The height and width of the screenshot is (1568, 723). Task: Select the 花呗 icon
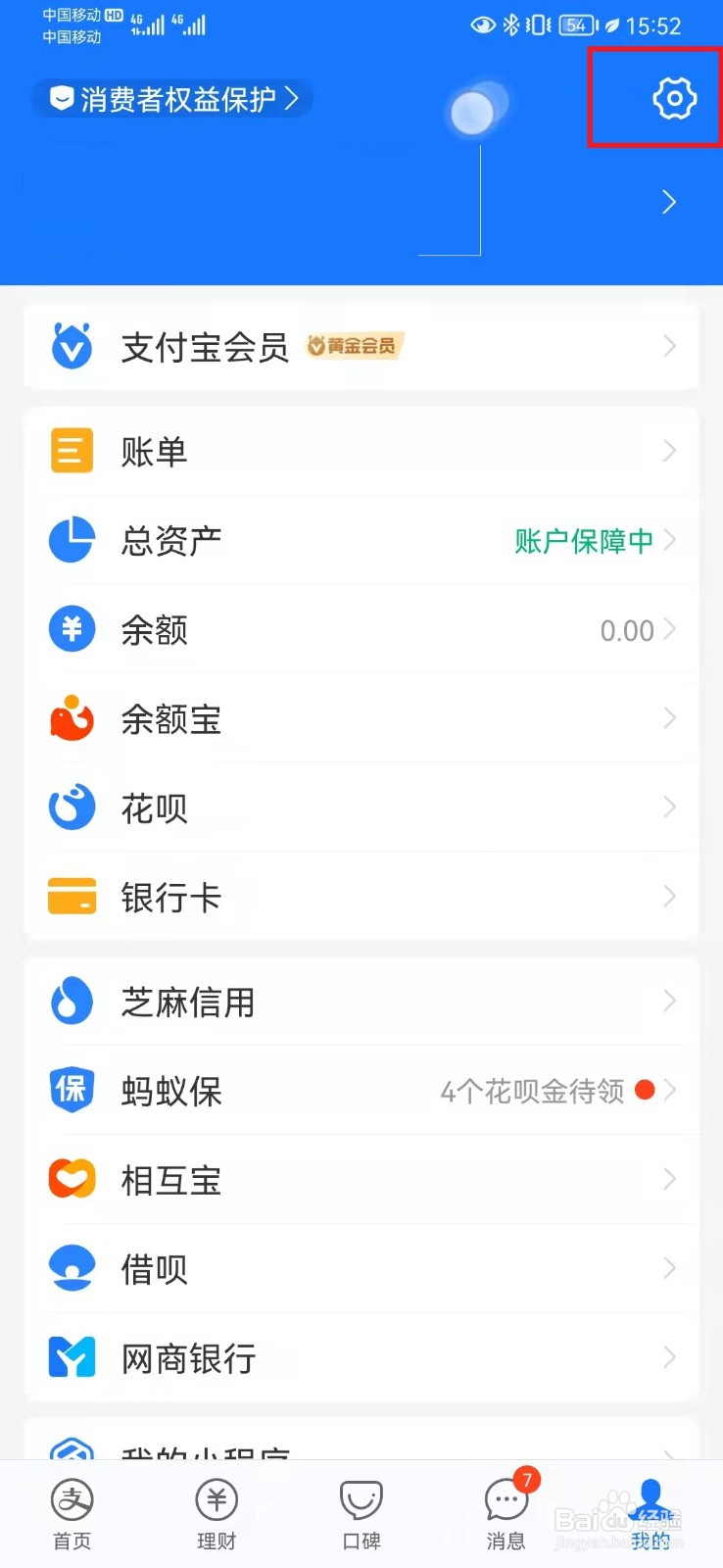(72, 808)
